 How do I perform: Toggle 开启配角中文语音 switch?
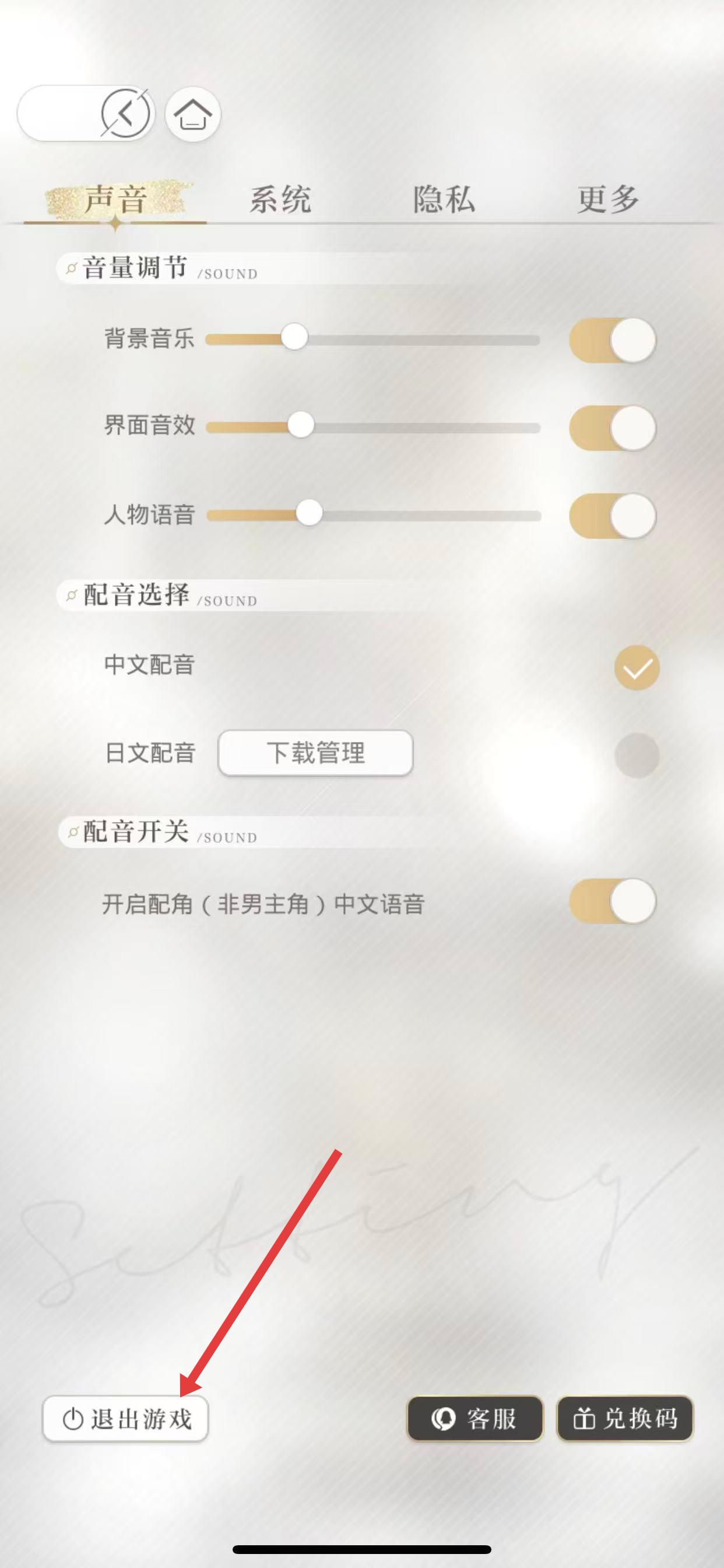click(612, 901)
